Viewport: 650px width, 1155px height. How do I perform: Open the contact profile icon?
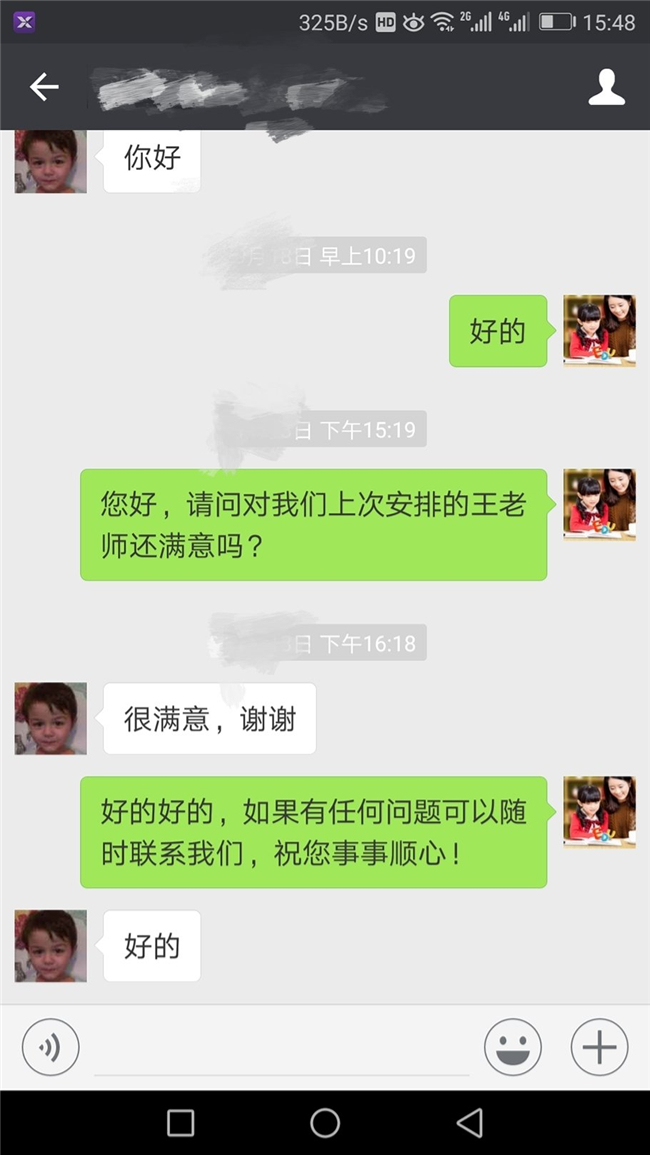[606, 88]
